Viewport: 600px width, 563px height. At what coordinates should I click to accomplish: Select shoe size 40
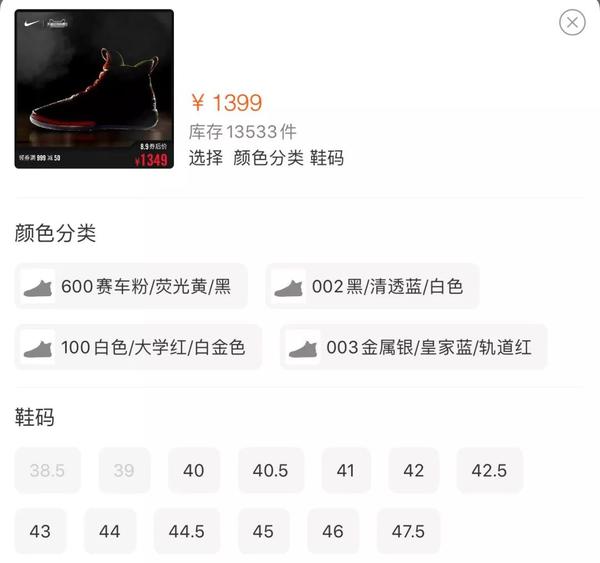coord(193,470)
